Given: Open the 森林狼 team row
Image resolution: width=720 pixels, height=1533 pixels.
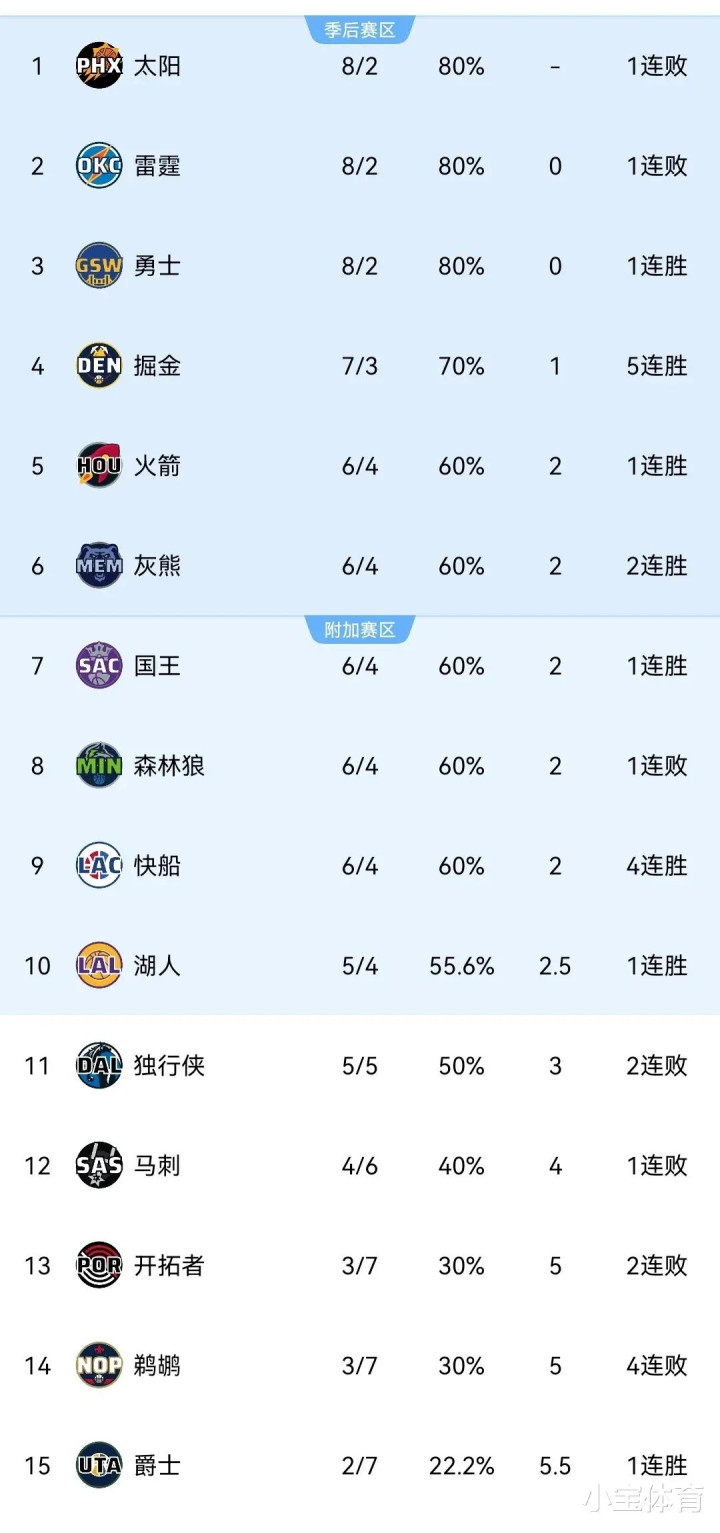Looking at the screenshot, I should tap(360, 766).
